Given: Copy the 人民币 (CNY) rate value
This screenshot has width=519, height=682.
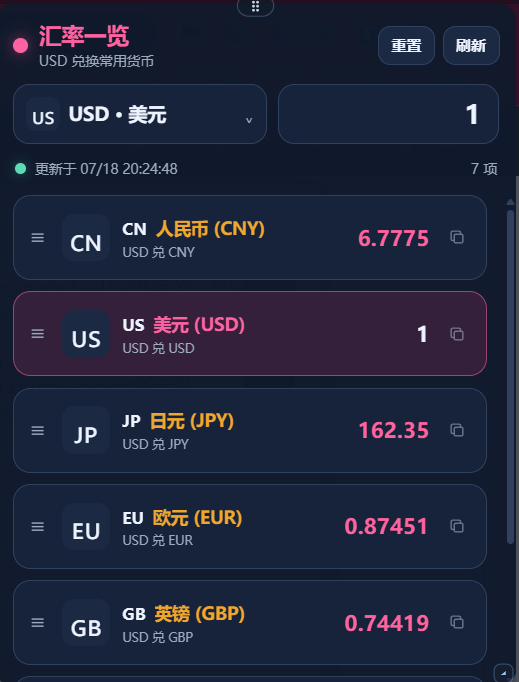Looking at the screenshot, I should click(457, 237).
